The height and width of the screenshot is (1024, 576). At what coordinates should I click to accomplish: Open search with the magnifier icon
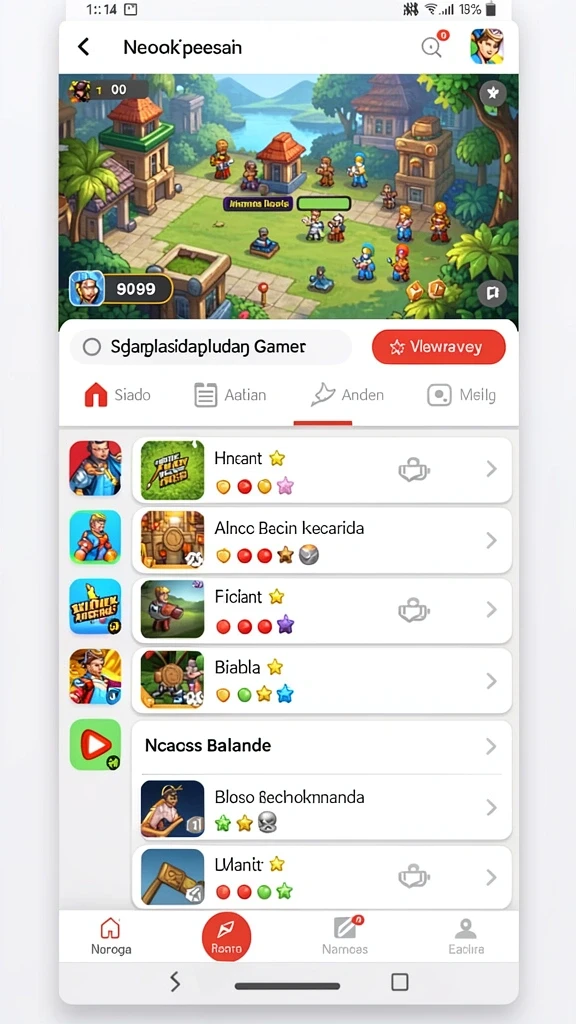[x=431, y=47]
